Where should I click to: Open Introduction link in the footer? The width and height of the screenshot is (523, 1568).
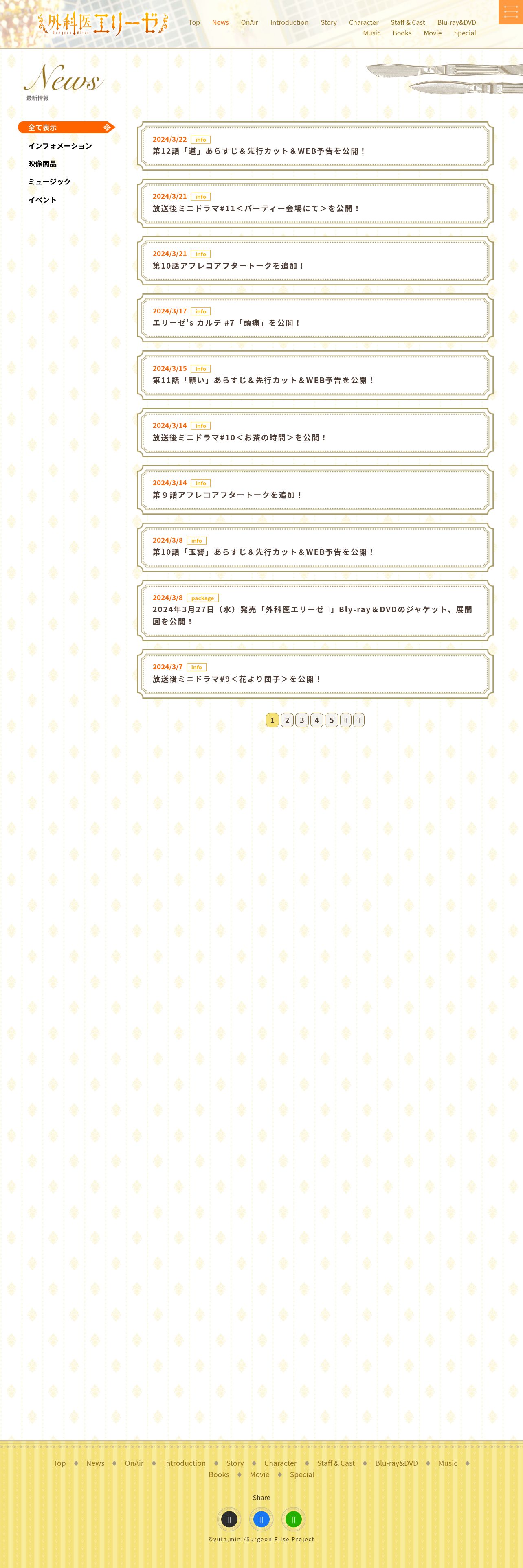point(185,1463)
